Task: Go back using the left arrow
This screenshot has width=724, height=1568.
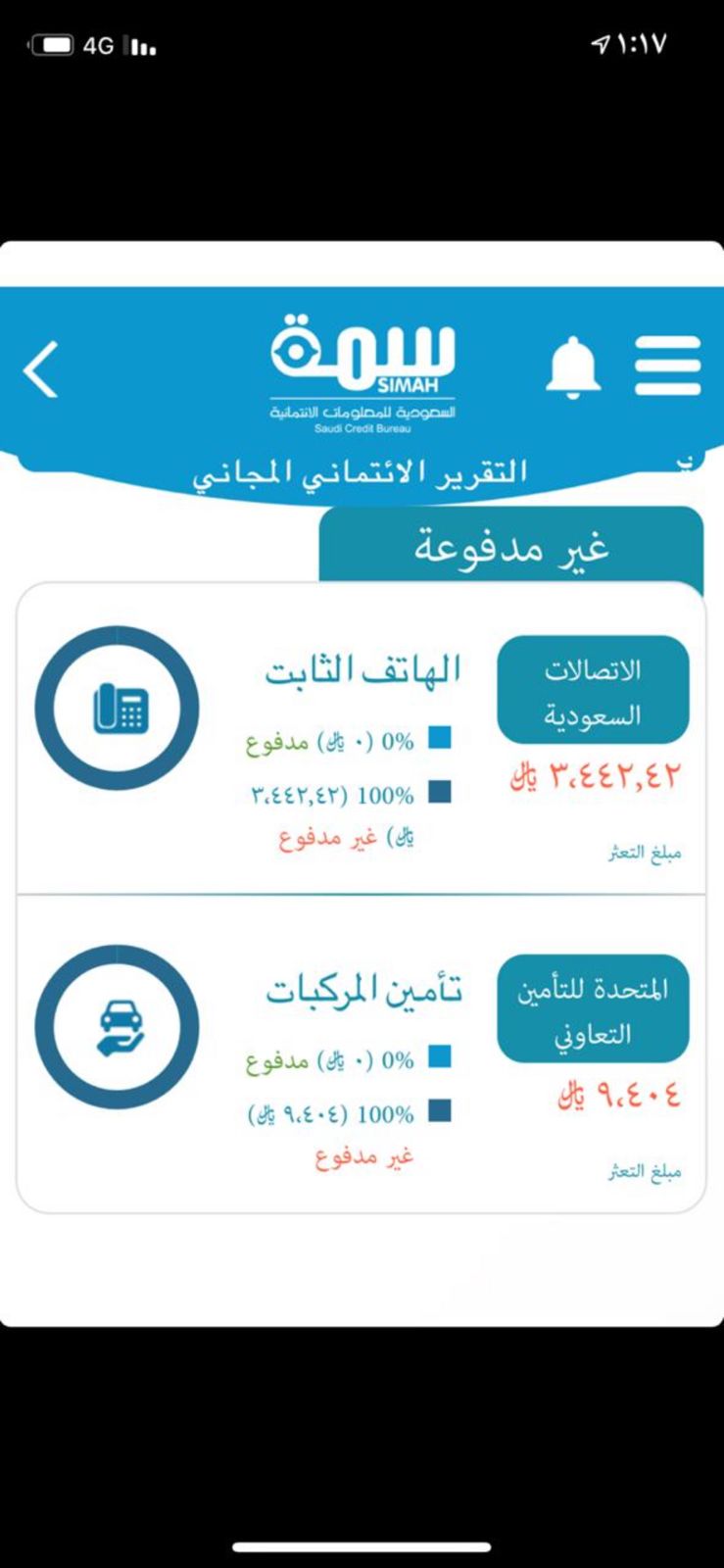Action: (x=41, y=369)
